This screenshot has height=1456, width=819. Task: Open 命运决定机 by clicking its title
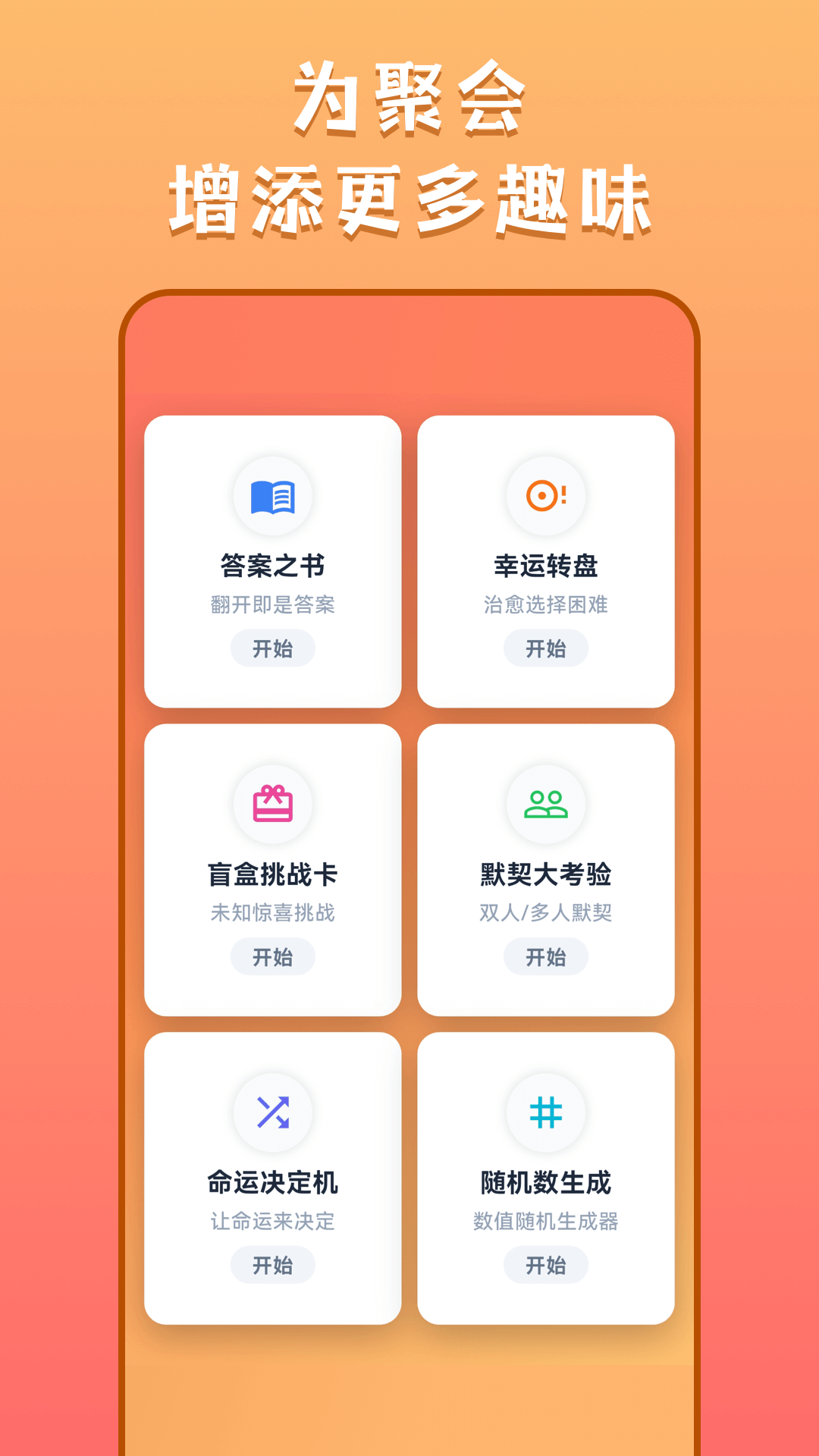click(x=273, y=1182)
